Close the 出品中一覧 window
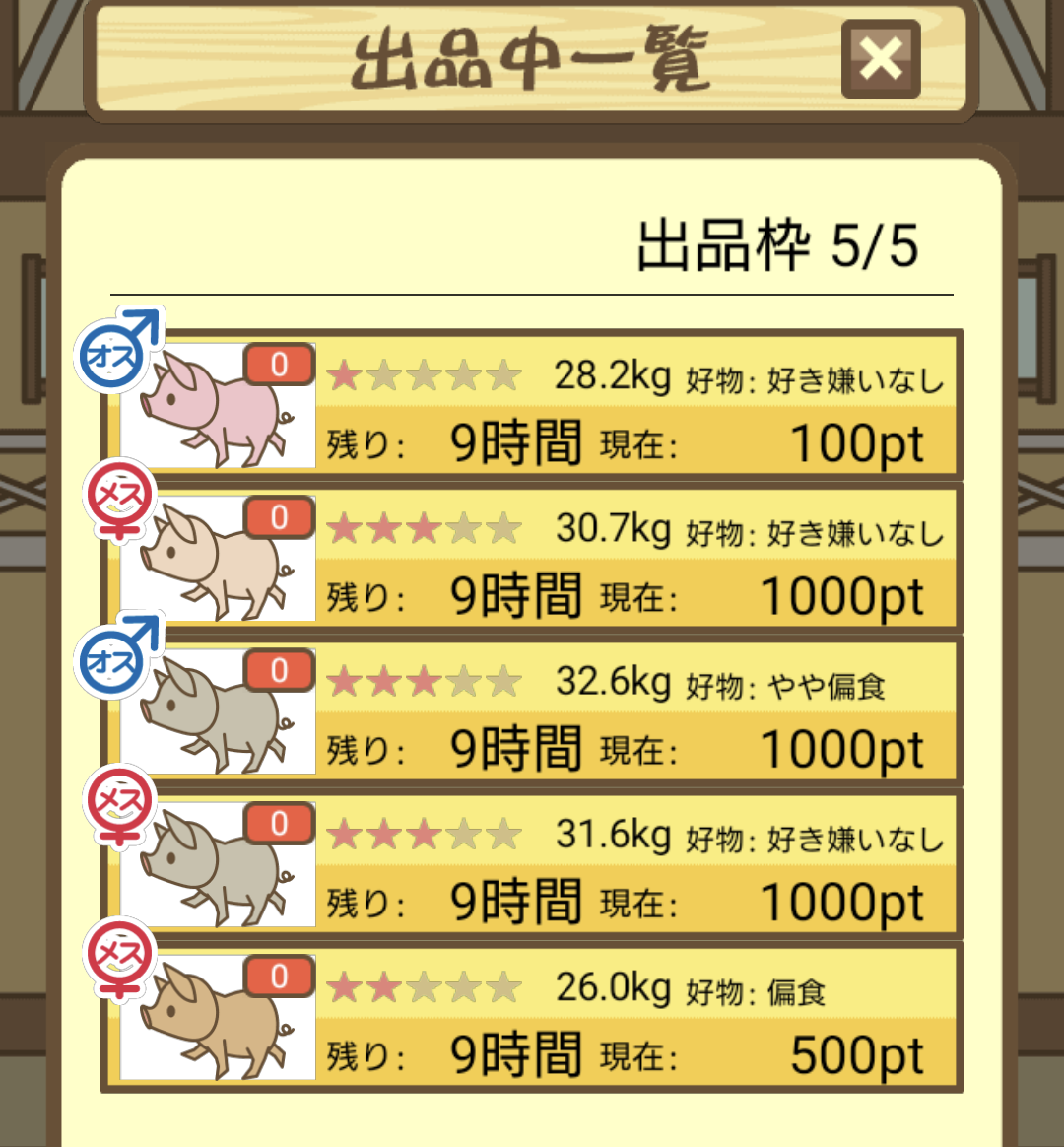The image size is (1064, 1147). 880,59
